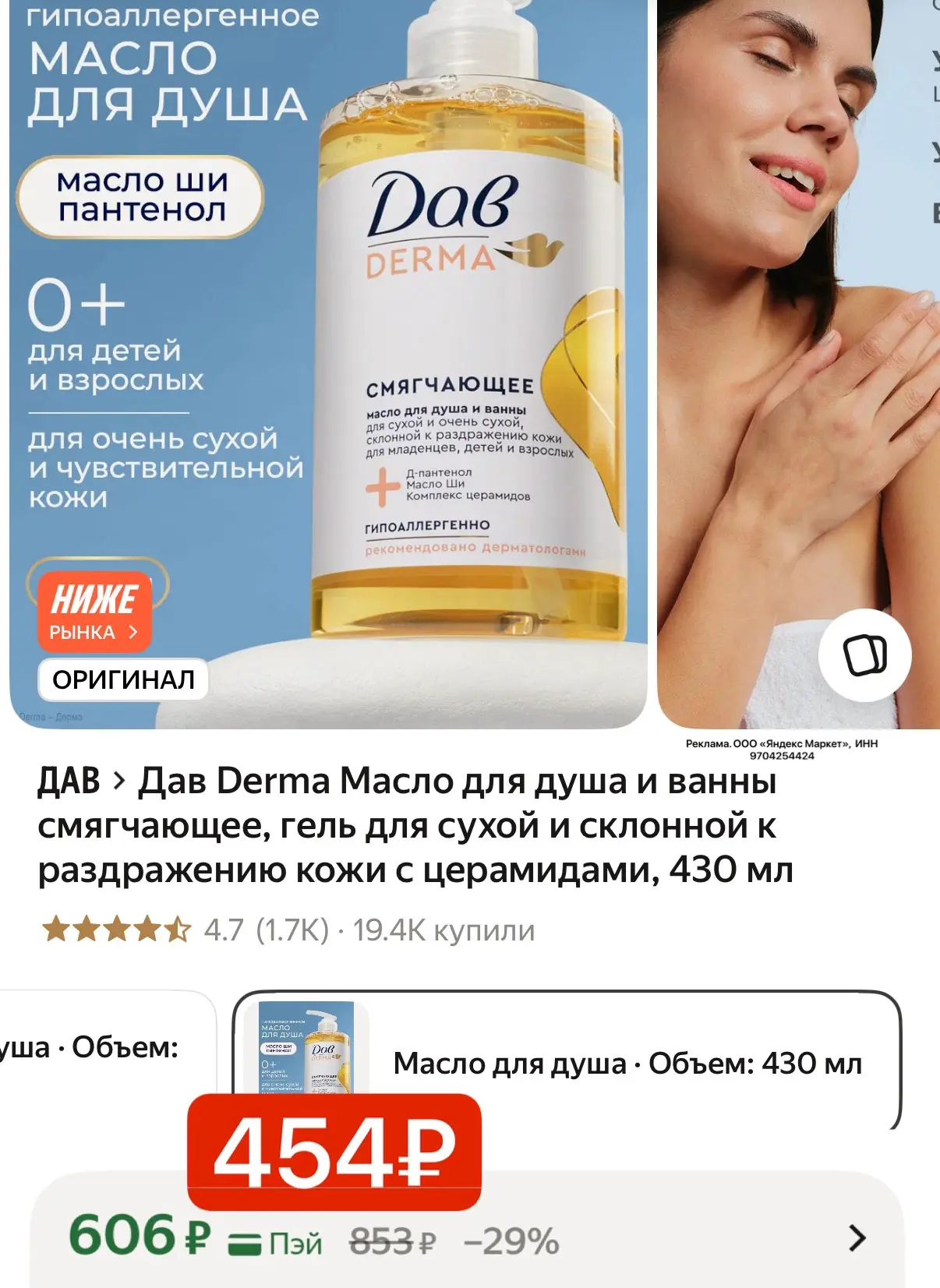Expand the 606 ₽ price details chevron
Viewport: 940px width, 1288px height.
pos(857,1237)
